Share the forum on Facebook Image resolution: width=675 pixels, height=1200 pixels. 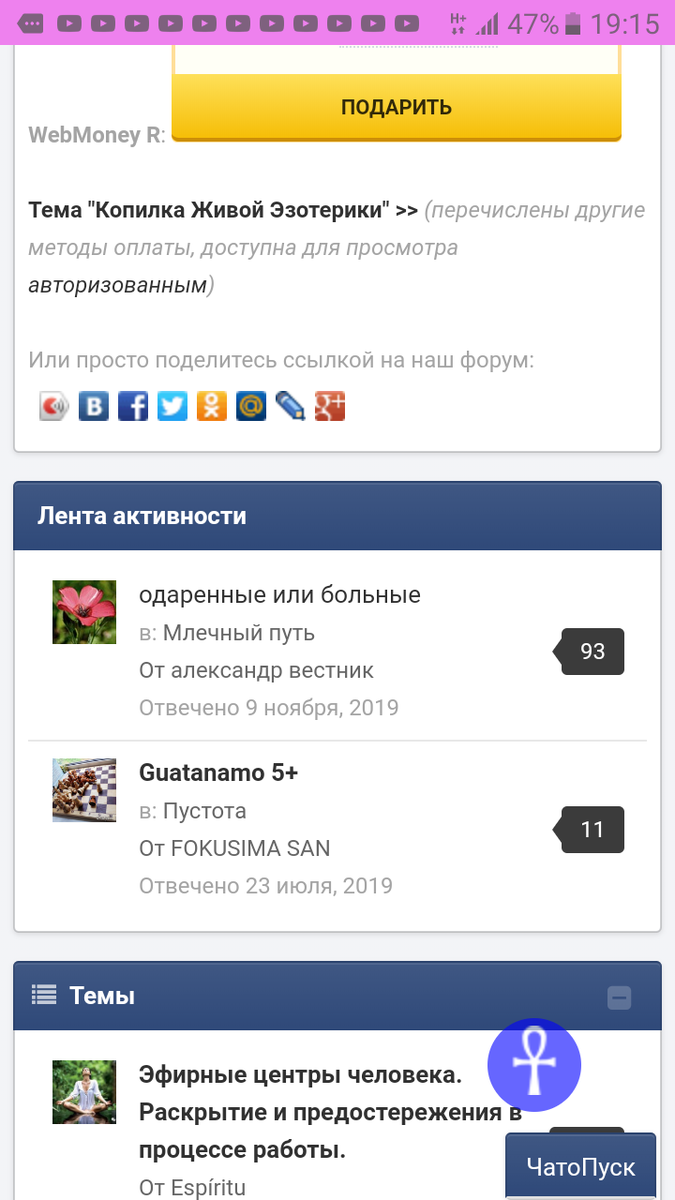[133, 406]
